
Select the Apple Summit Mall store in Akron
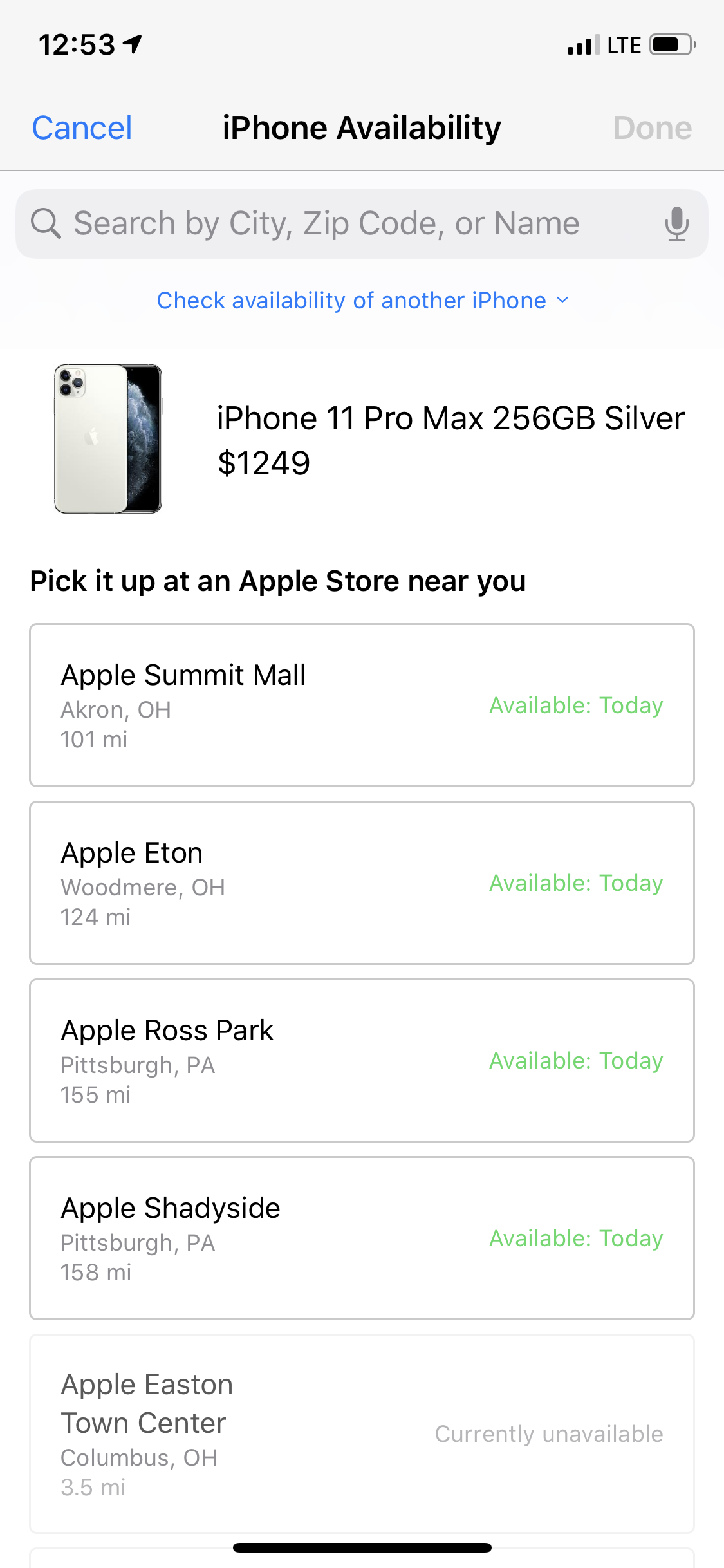coord(362,705)
